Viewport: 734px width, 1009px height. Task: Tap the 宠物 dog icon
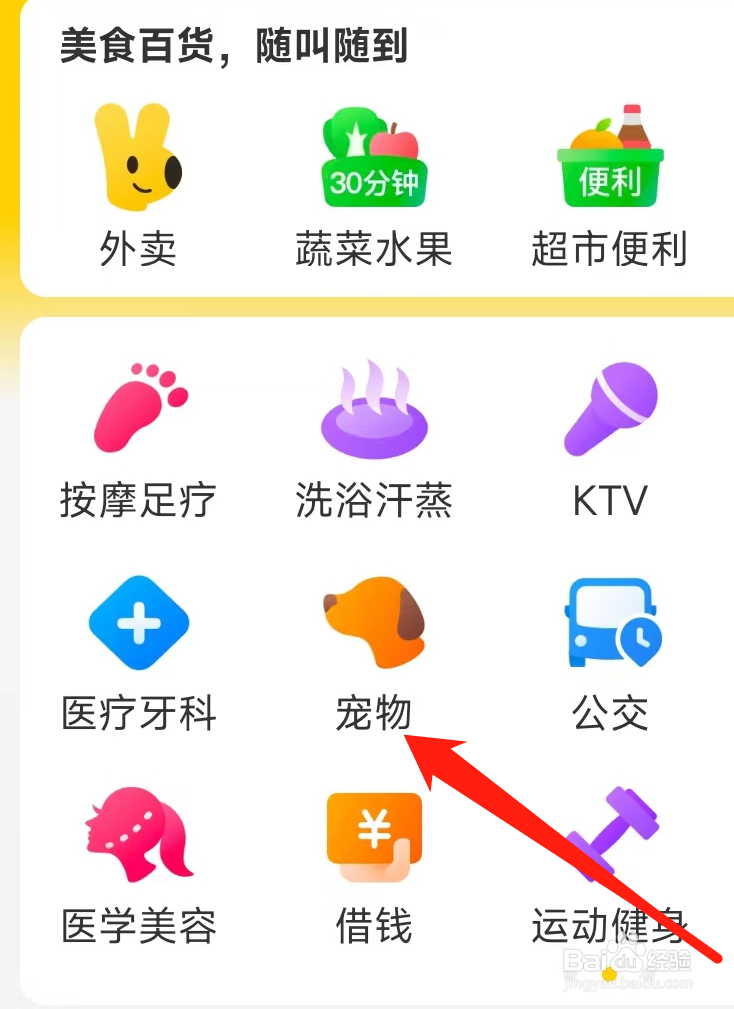[374, 620]
